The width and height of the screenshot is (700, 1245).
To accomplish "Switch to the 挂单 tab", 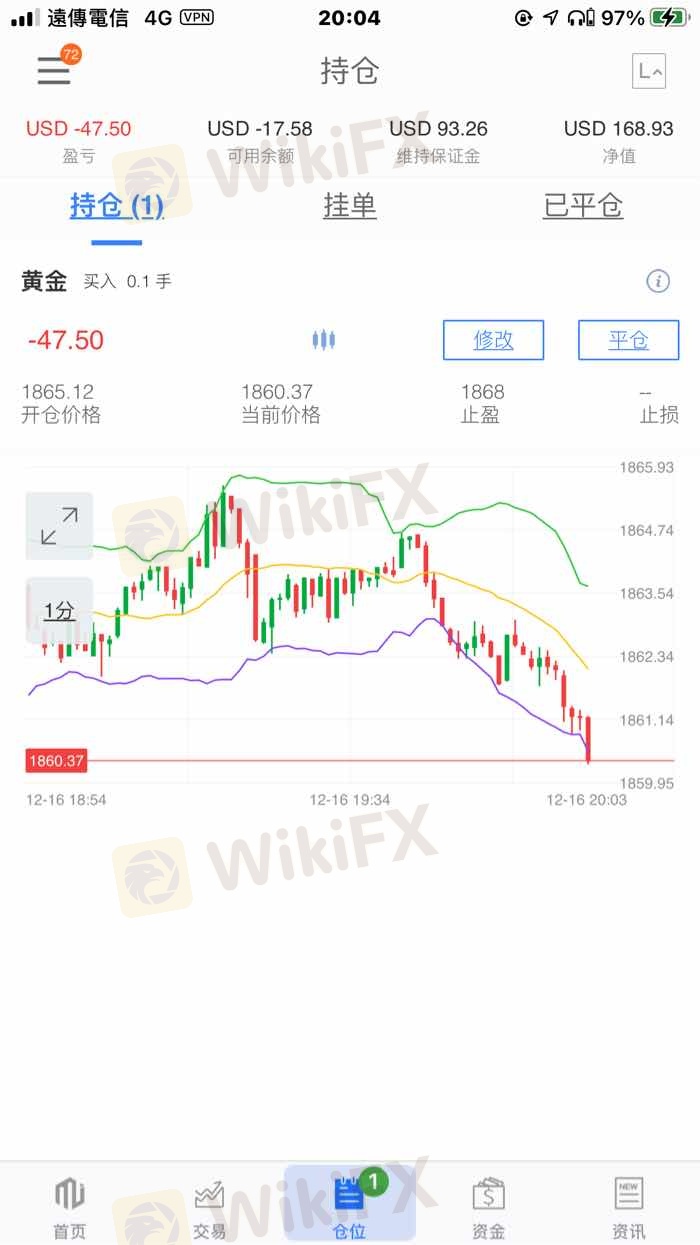I will (x=350, y=206).
